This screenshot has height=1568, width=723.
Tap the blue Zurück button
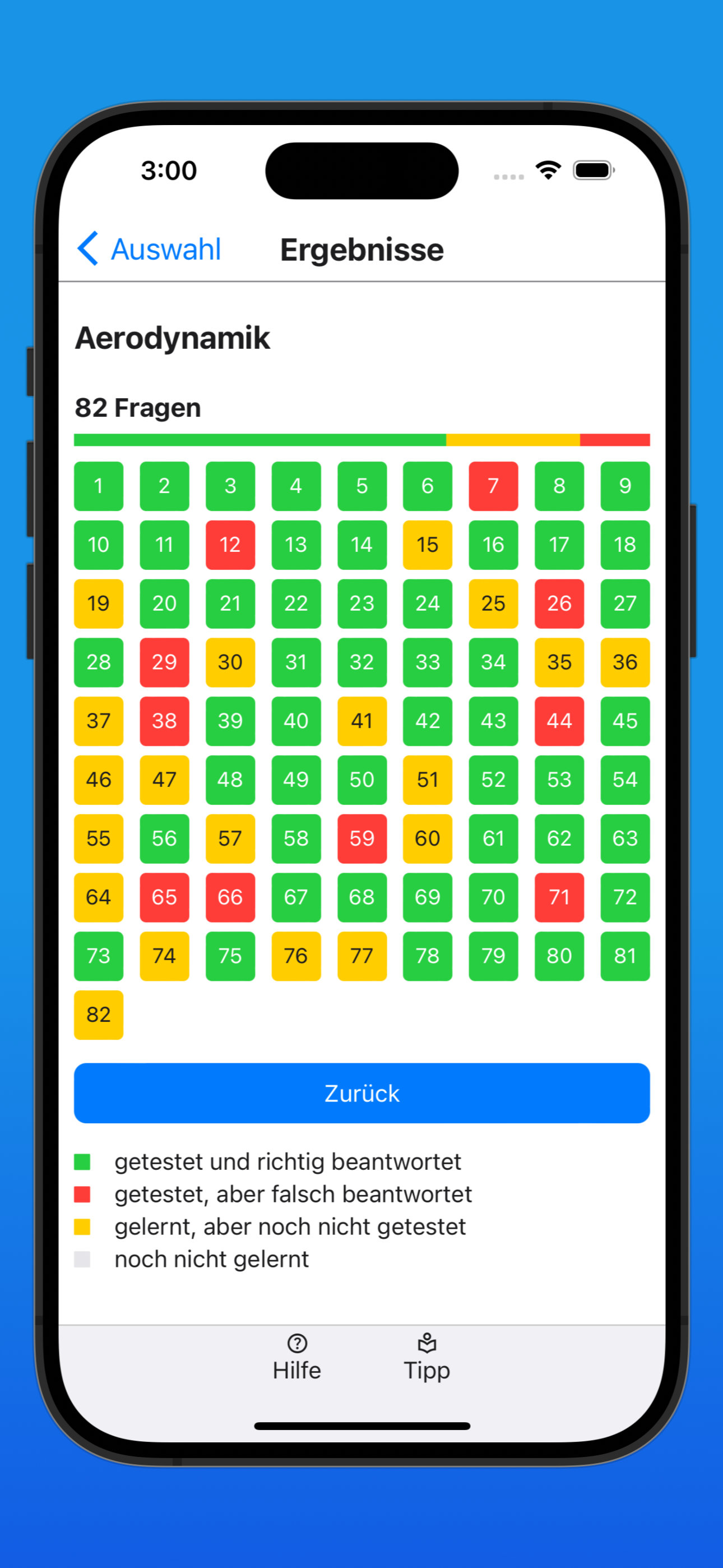[361, 1092]
